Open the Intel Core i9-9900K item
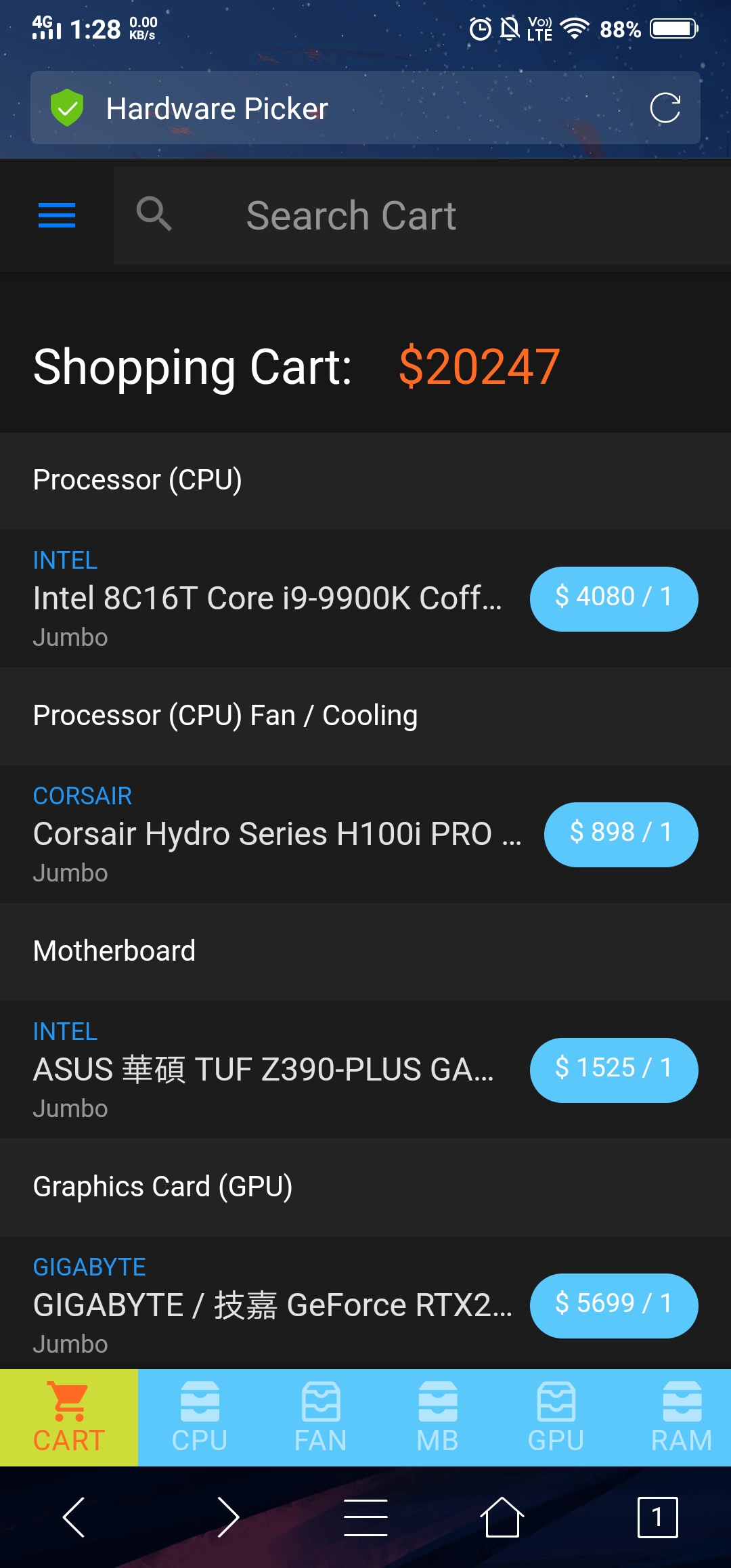The height and width of the screenshot is (1568, 731). coord(267,598)
